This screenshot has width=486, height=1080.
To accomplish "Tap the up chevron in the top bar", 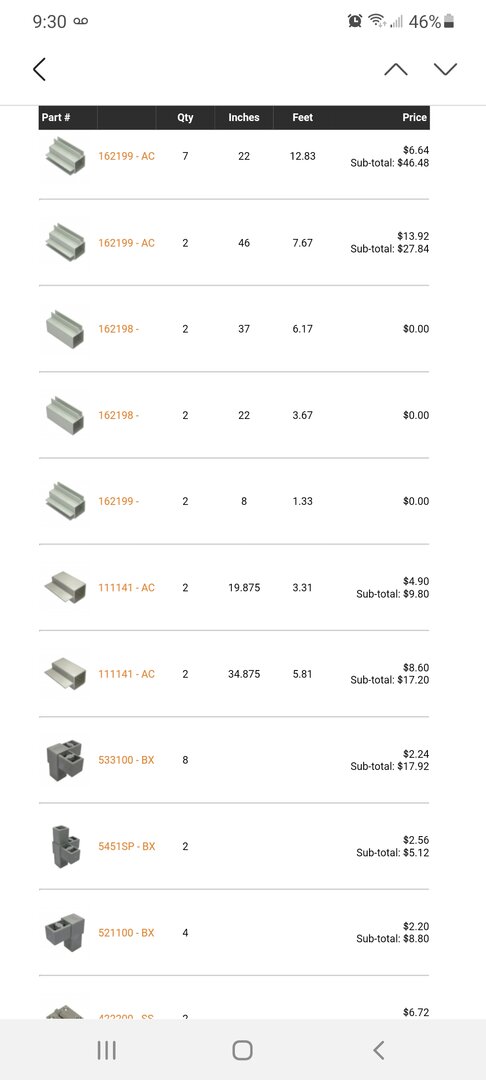I will point(396,69).
